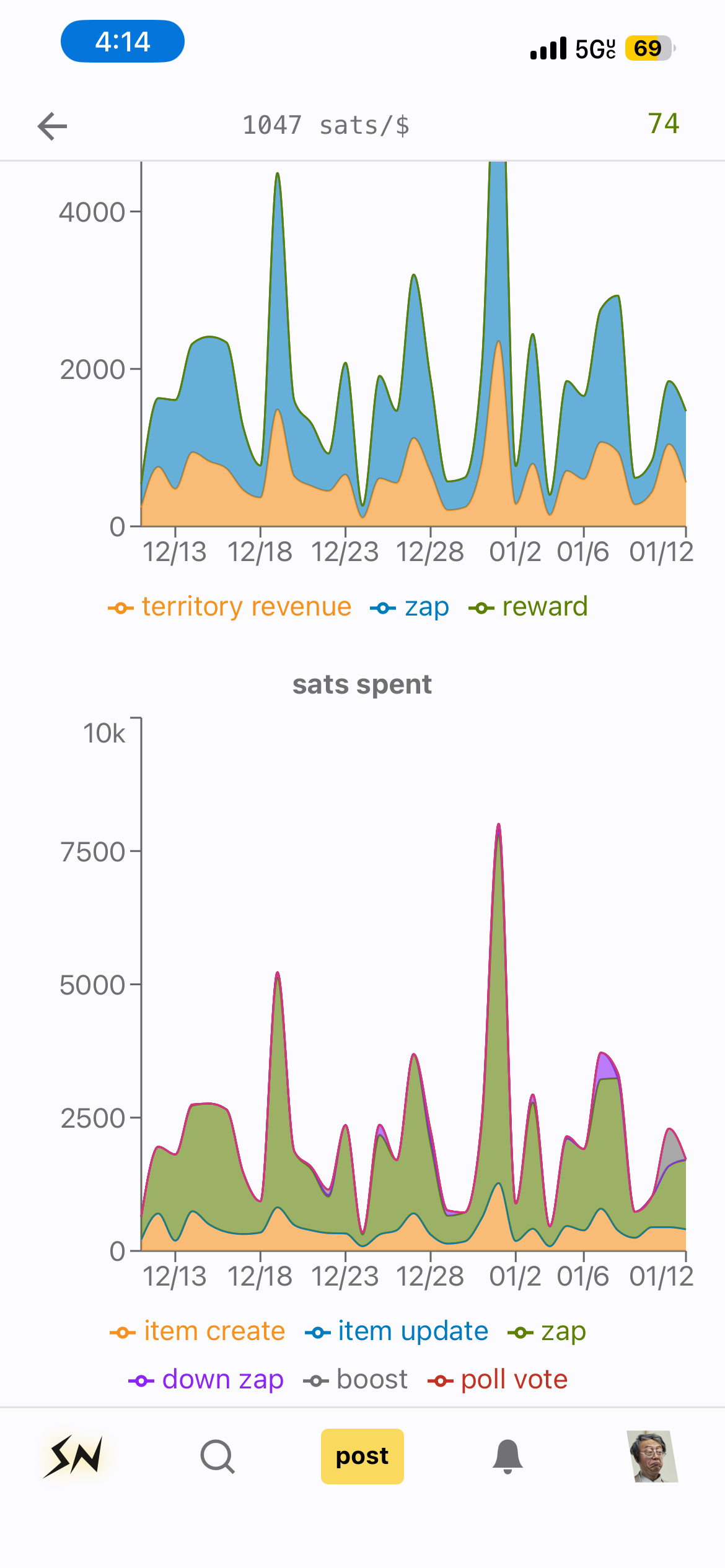
Task: Open the 74 sats wallet balance
Action: (x=663, y=124)
